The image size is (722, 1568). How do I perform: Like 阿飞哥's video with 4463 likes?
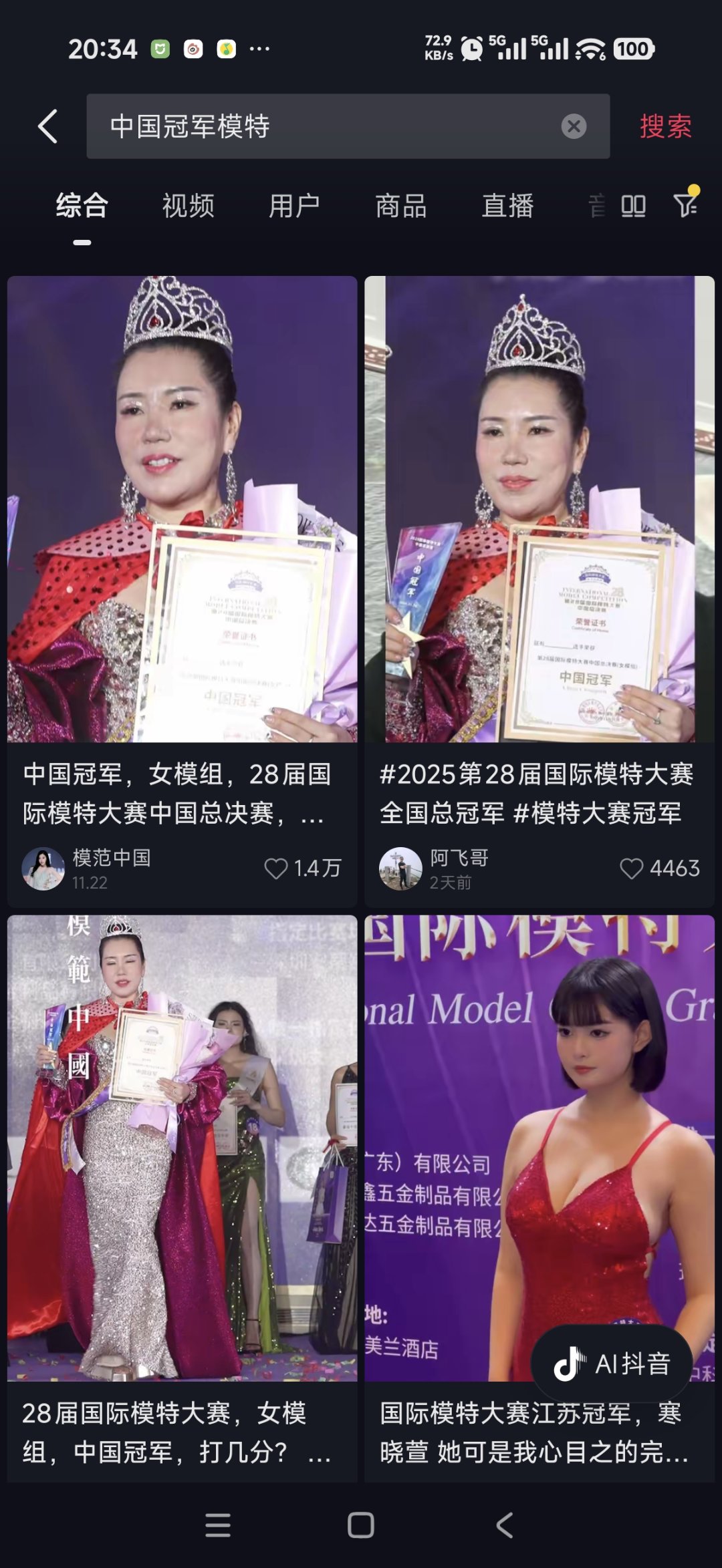631,868
